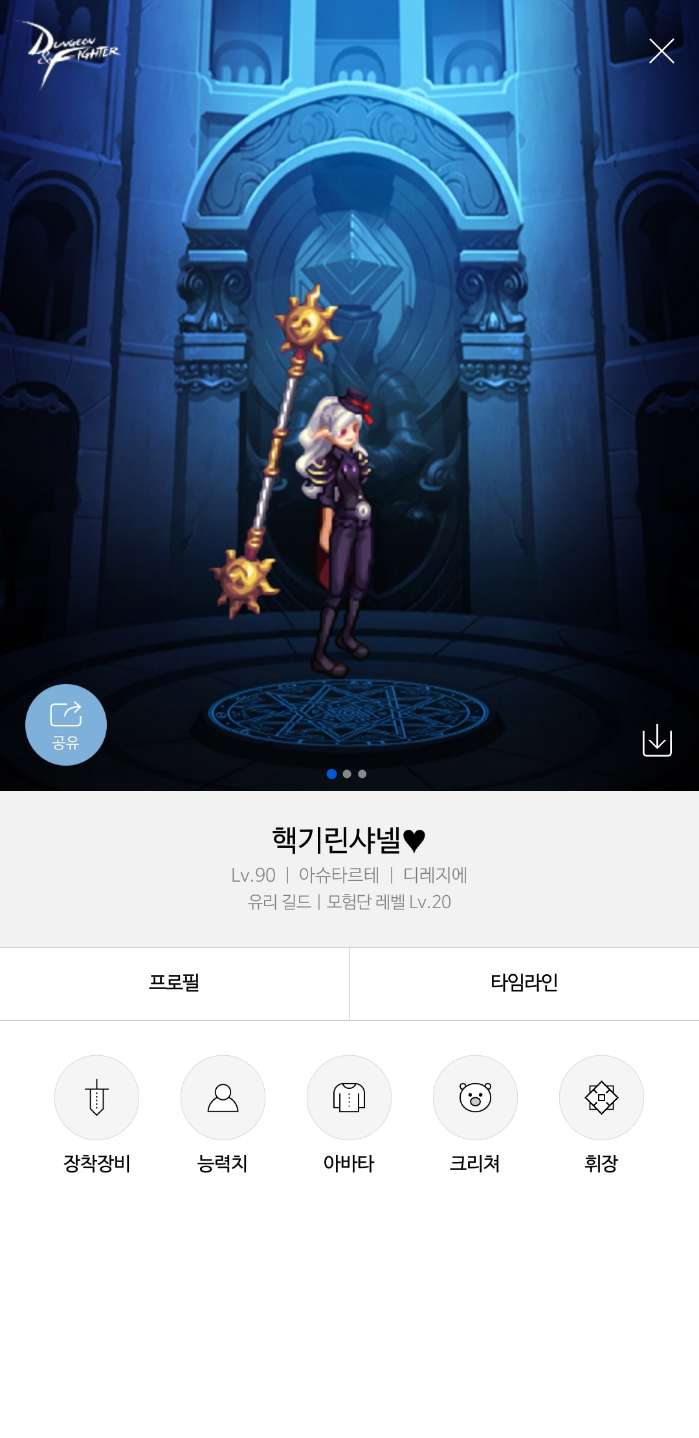
Task: Download the character image
Action: pyautogui.click(x=657, y=741)
